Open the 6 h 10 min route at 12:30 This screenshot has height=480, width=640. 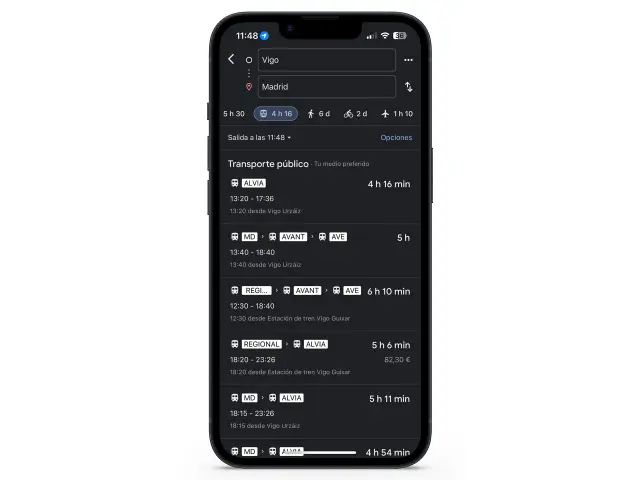coord(320,304)
